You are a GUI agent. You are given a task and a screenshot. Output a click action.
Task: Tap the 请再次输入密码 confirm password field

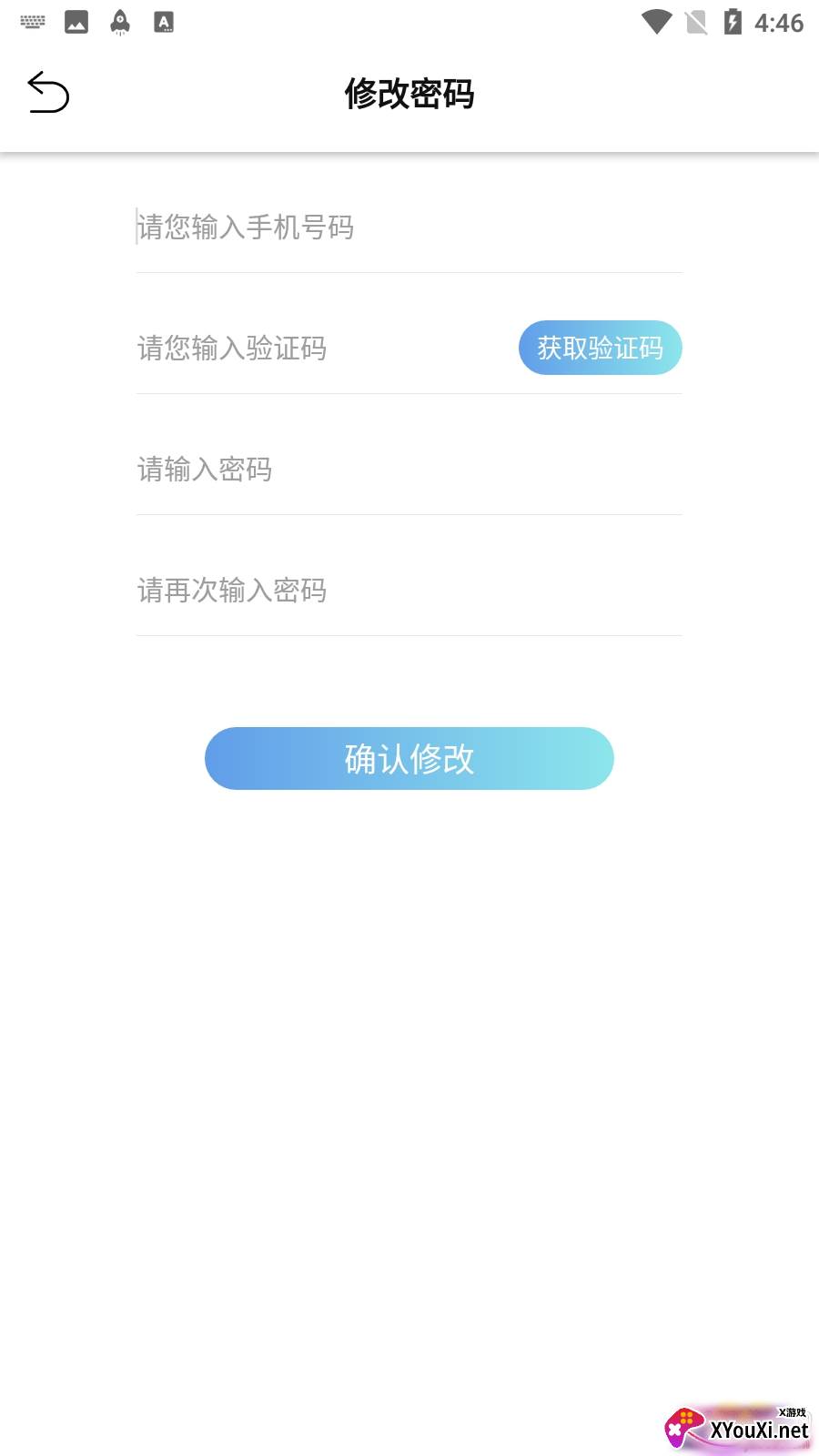point(409,591)
